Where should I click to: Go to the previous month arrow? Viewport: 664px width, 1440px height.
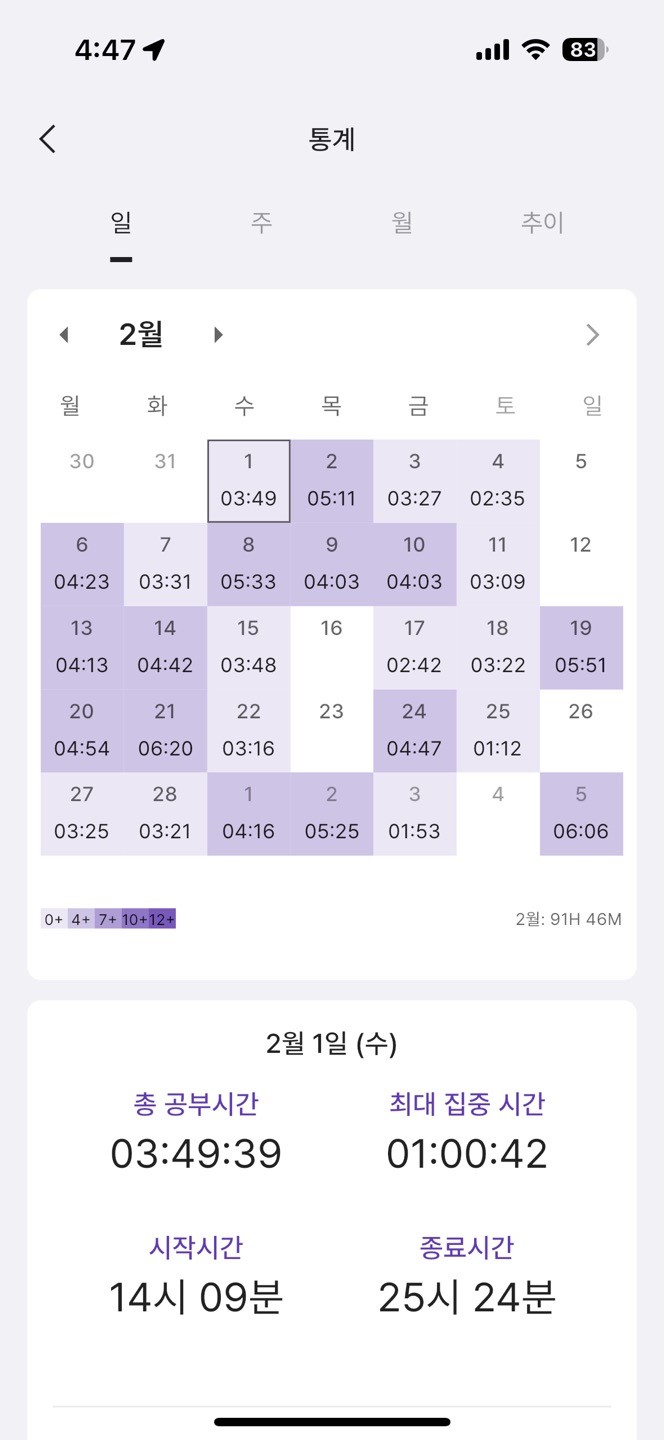[x=64, y=335]
